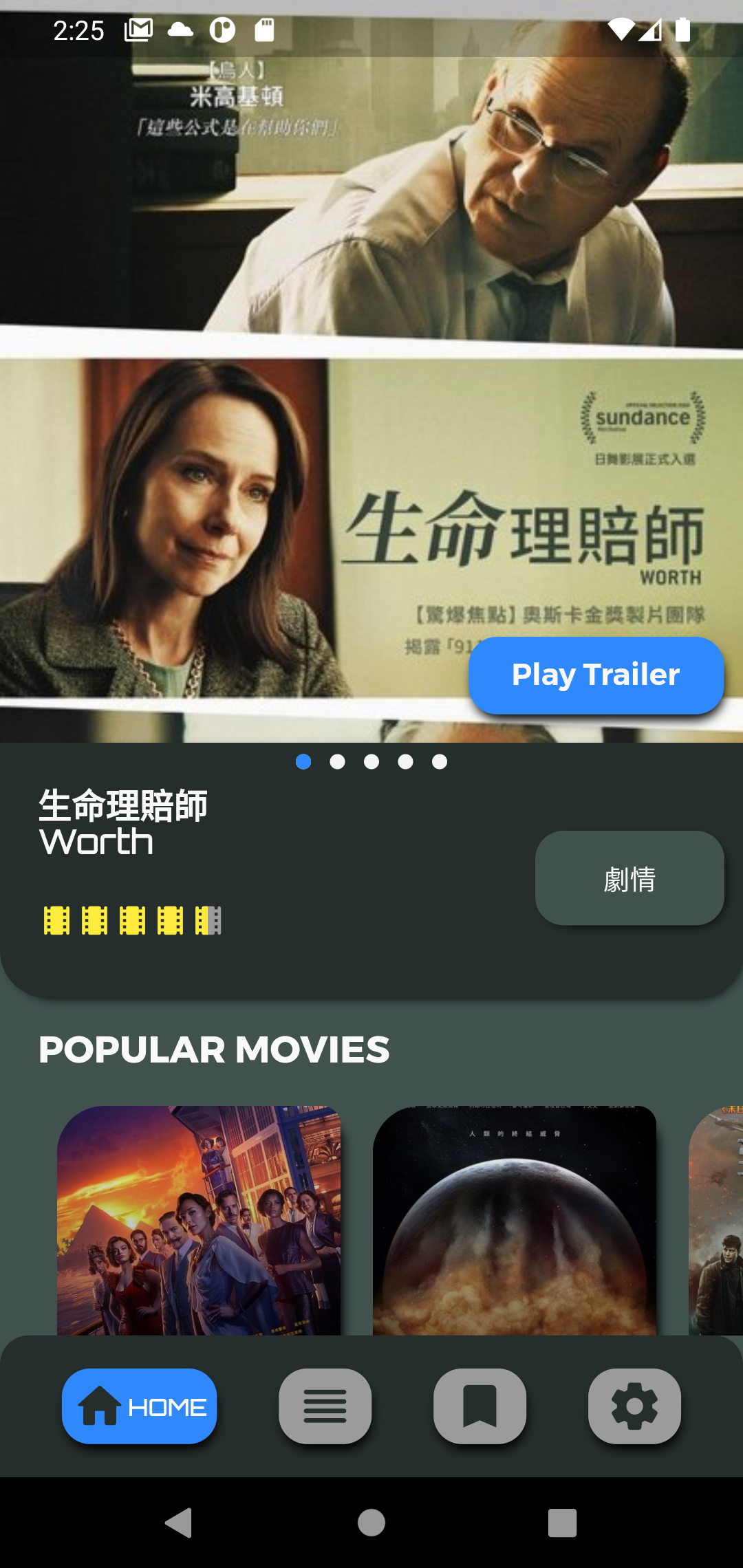Viewport: 743px width, 1568px height.
Task: Go back using the system back button
Action: coord(179,1523)
